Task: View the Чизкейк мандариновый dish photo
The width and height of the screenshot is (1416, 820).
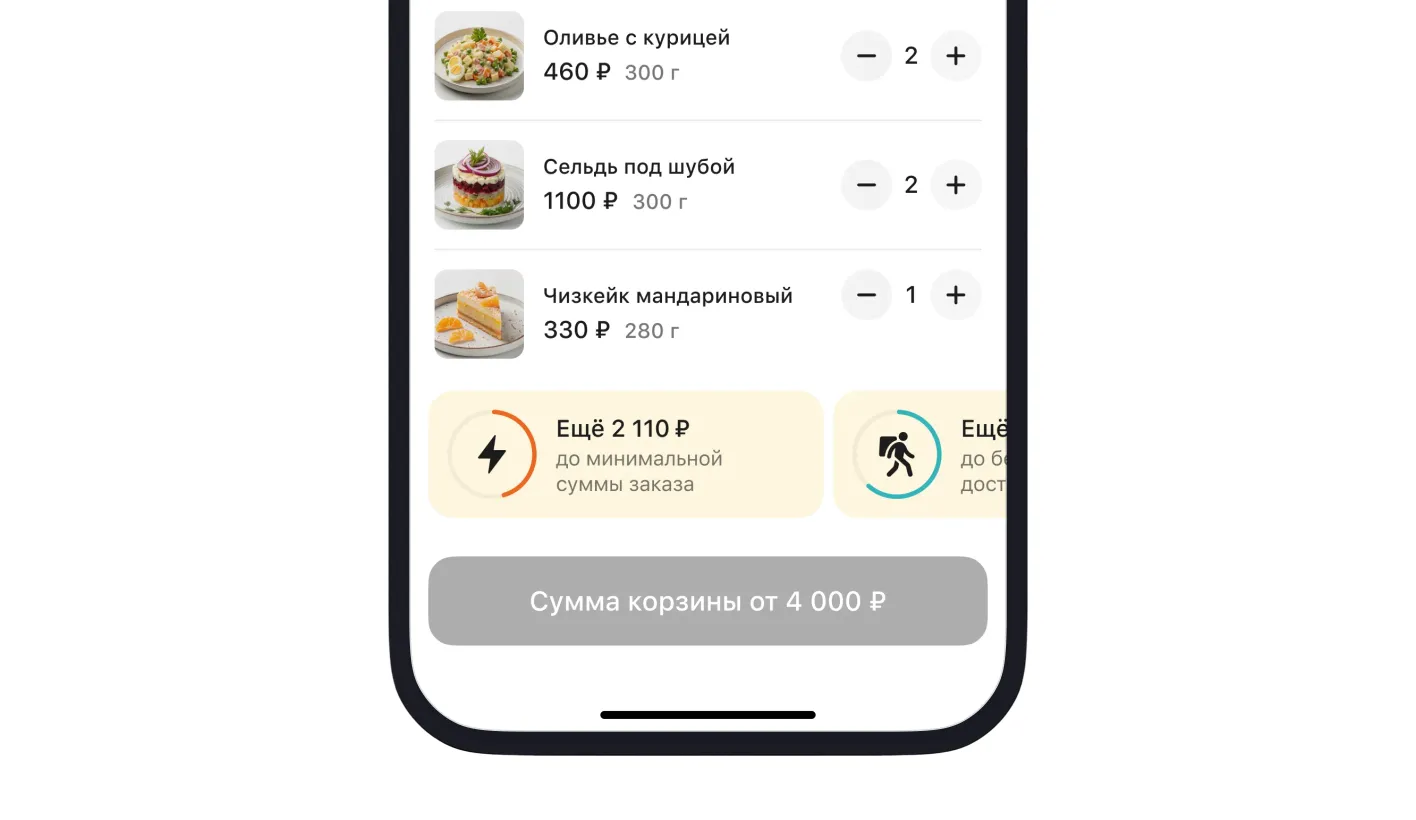Action: point(479,314)
